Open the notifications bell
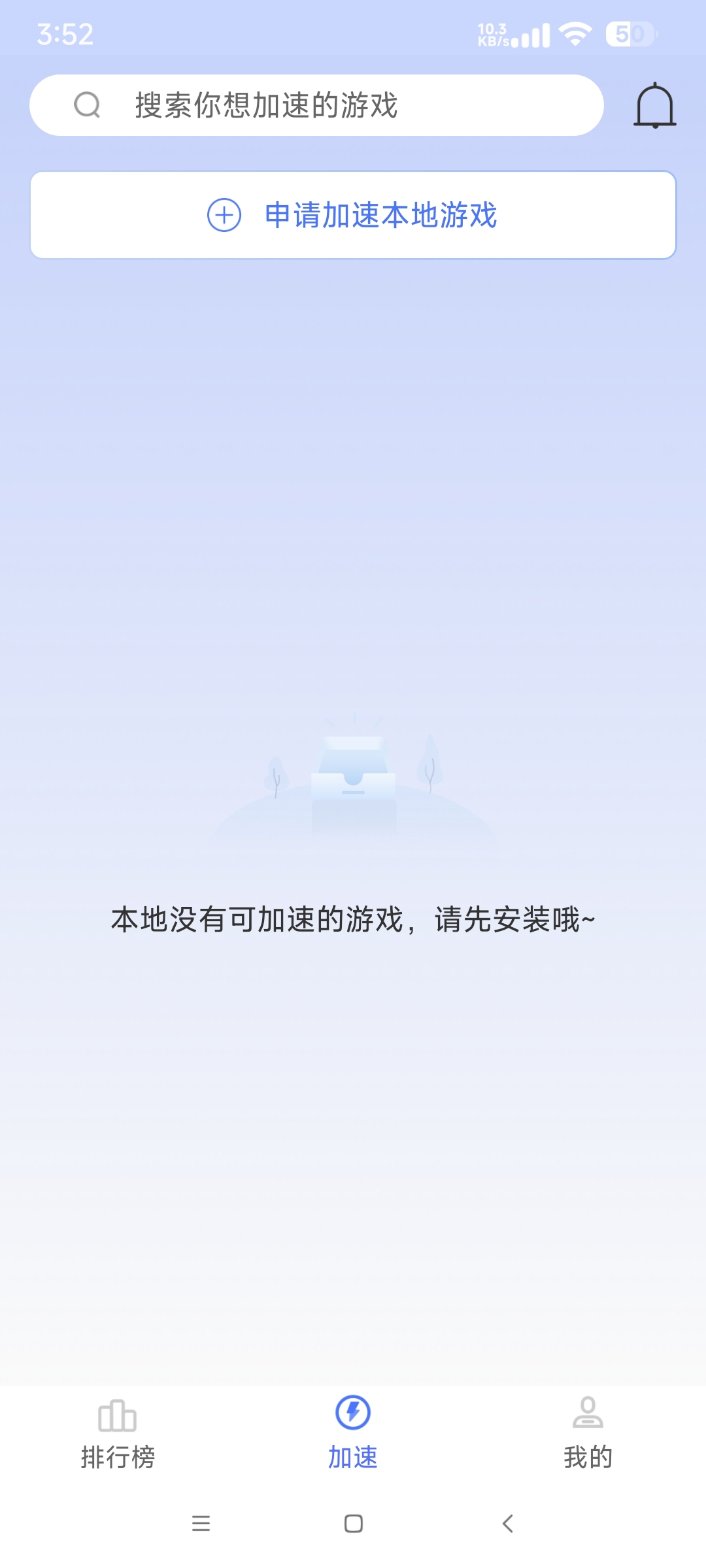 click(x=654, y=105)
